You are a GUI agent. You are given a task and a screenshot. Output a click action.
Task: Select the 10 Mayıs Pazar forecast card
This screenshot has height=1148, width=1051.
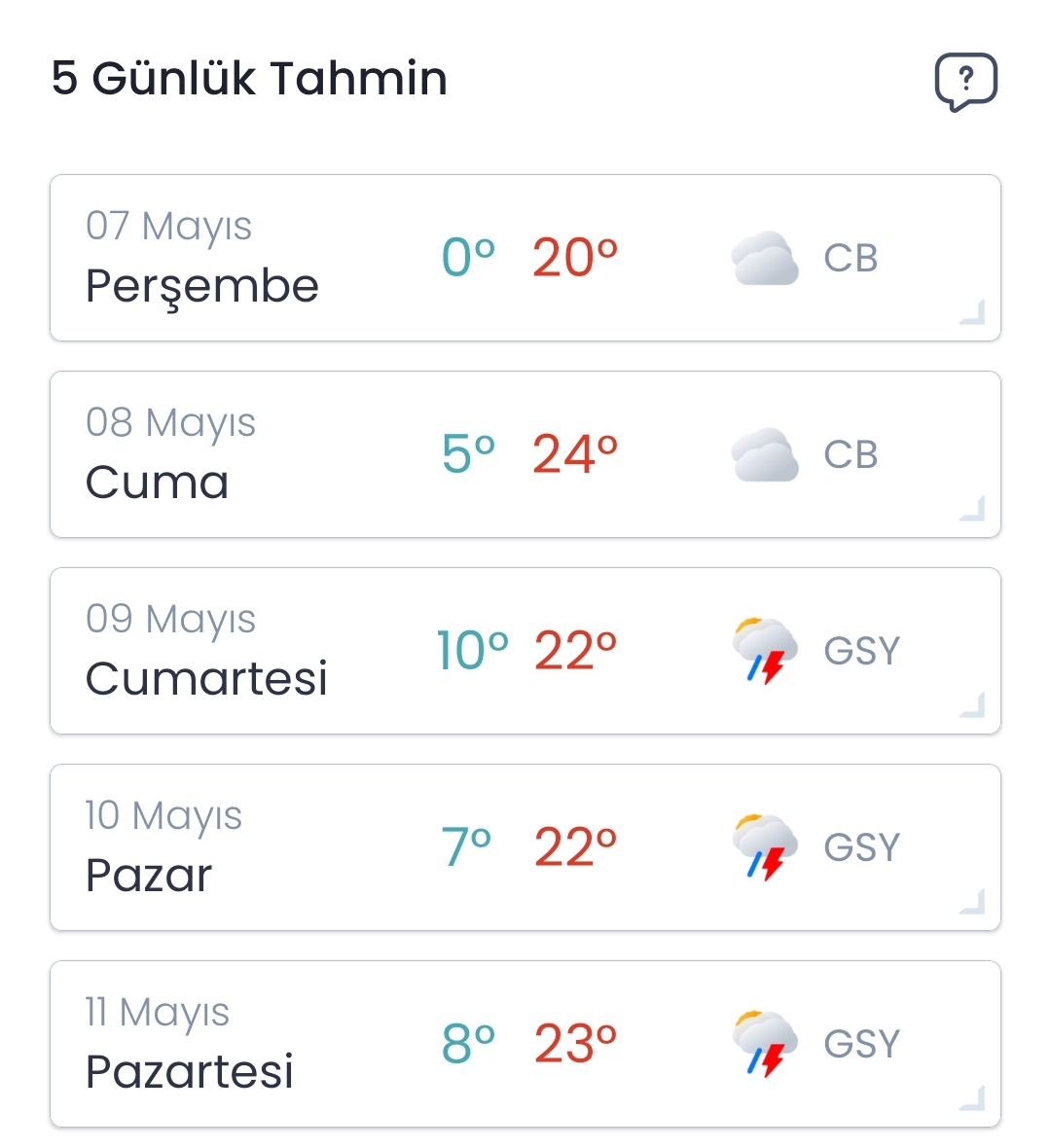point(525,847)
